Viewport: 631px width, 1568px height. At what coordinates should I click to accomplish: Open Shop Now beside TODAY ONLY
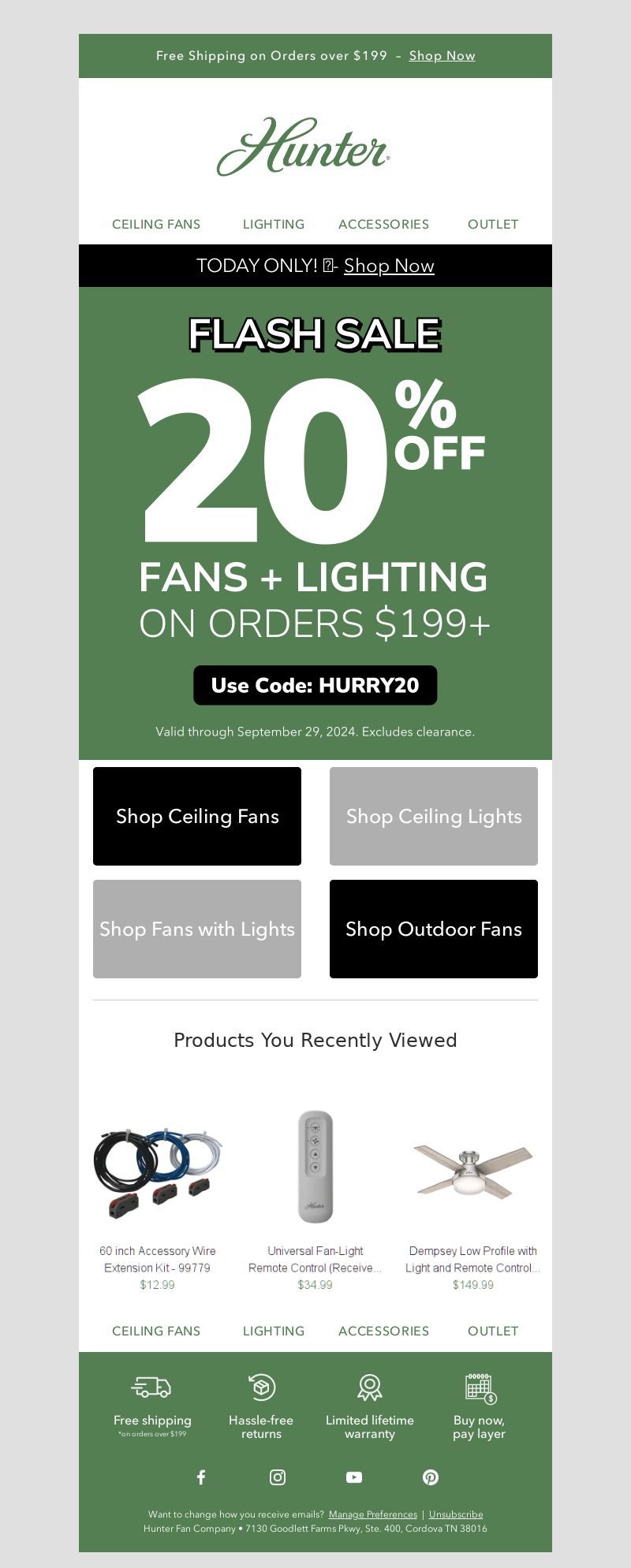[x=389, y=266]
